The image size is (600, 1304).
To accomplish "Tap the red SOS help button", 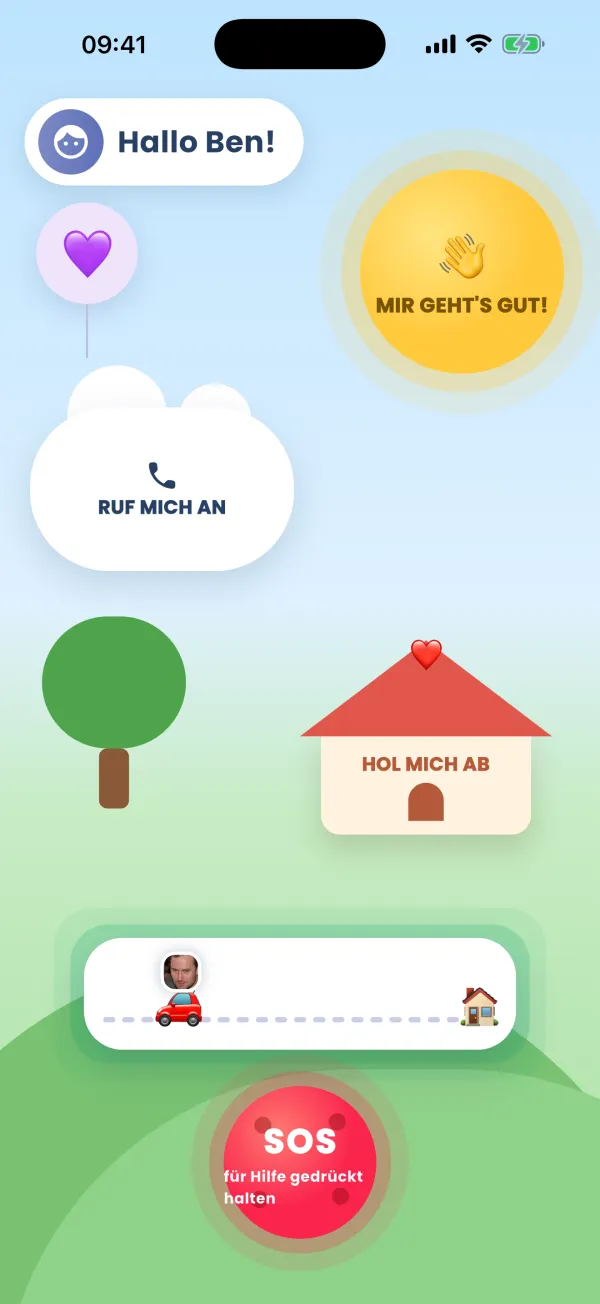I will pyautogui.click(x=300, y=1162).
